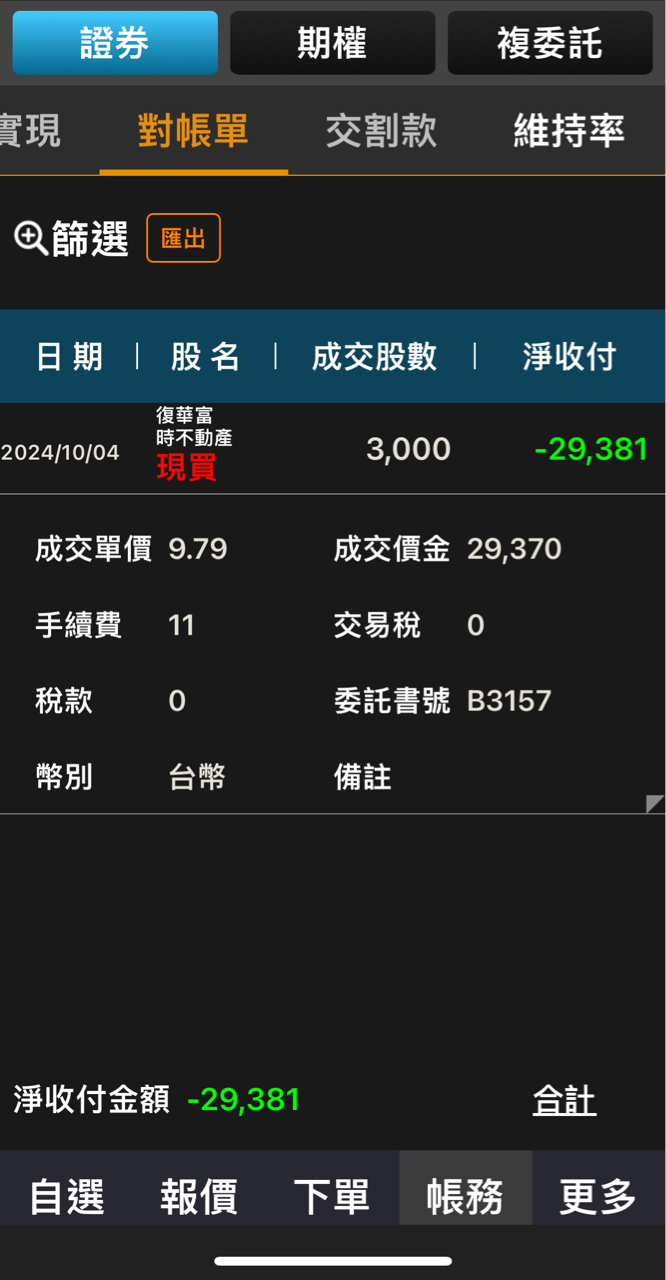Open the 下單 order tab

tap(332, 1196)
